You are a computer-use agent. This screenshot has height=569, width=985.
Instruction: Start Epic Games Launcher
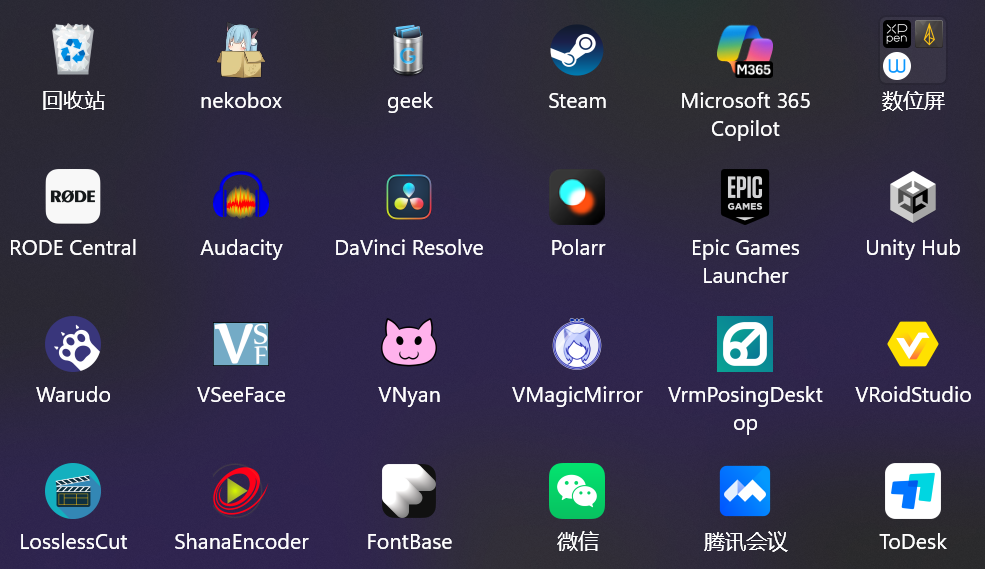[745, 197]
